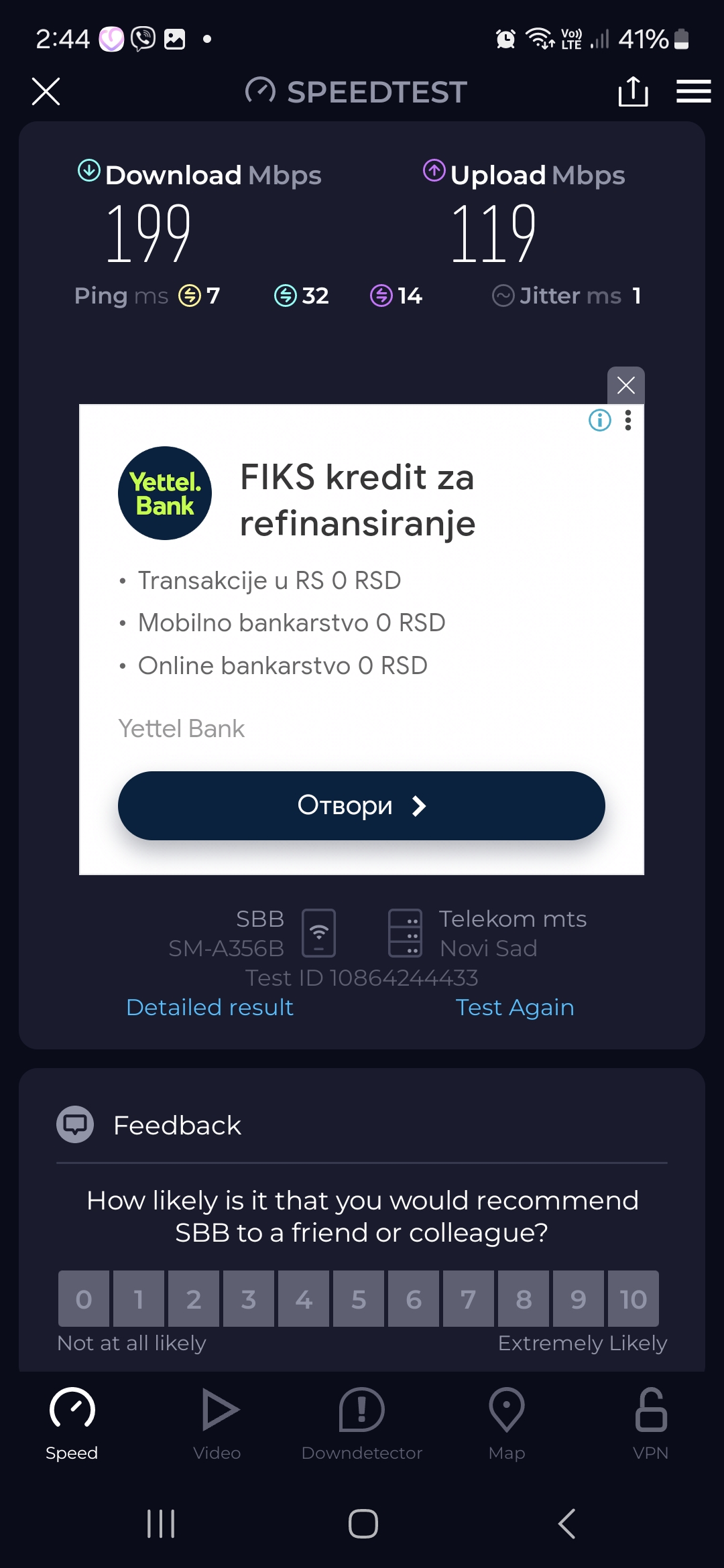Choose 8 on the recommendation scale
The width and height of the screenshot is (724, 1568).
[x=524, y=1299]
